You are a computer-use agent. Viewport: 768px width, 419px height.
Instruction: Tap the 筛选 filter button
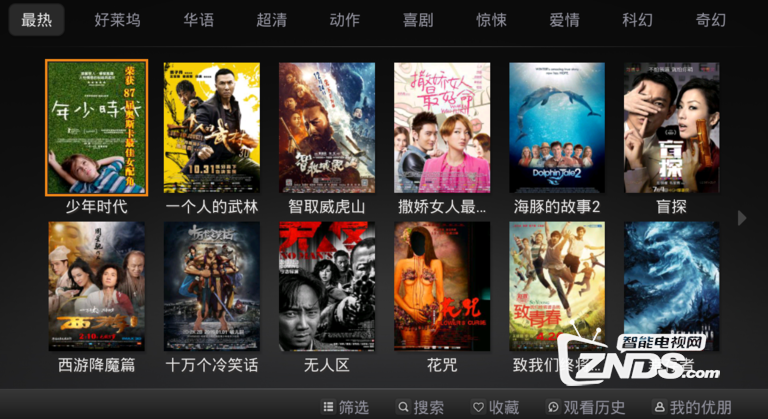345,407
